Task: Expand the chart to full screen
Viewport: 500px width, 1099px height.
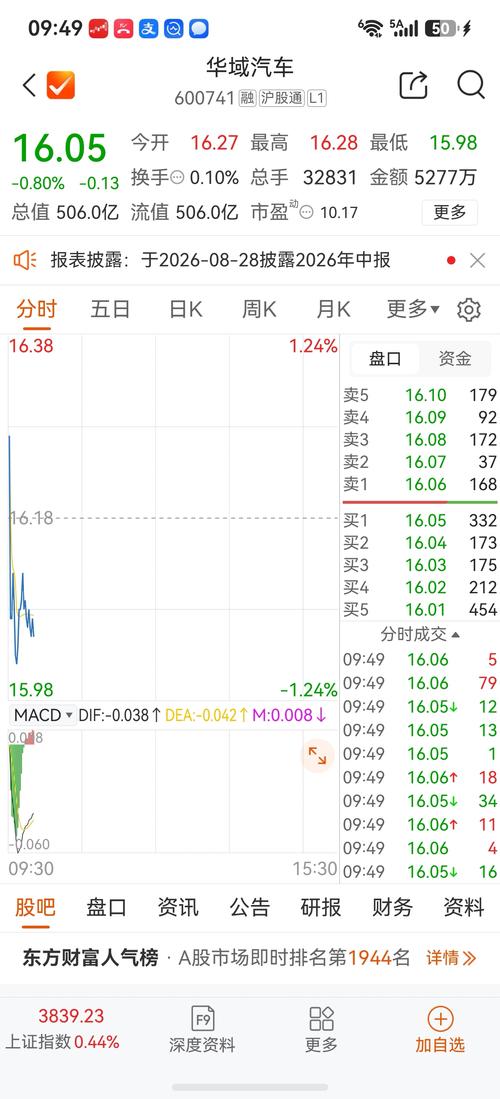Action: point(317,756)
